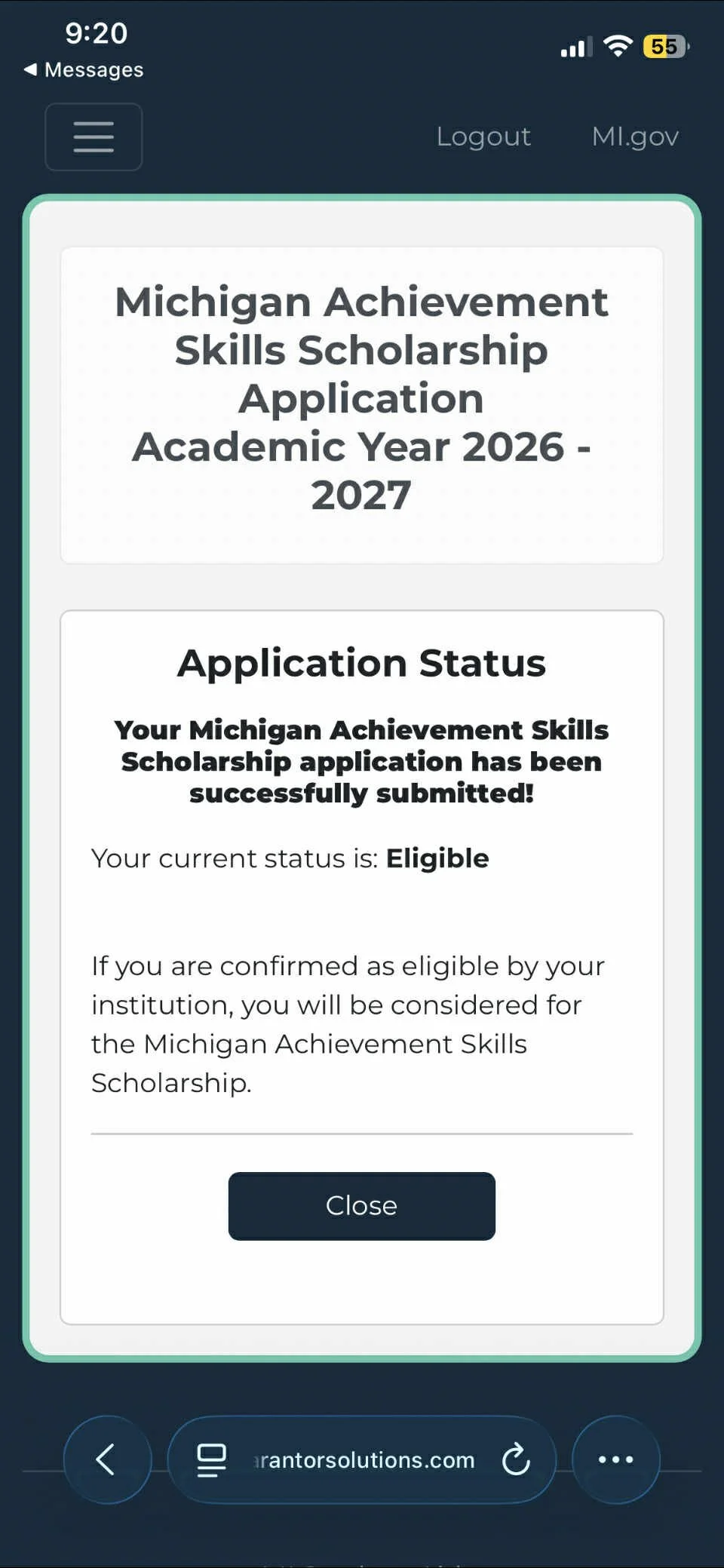Go back to the previous page
The image size is (724, 1568).
pos(106,1459)
